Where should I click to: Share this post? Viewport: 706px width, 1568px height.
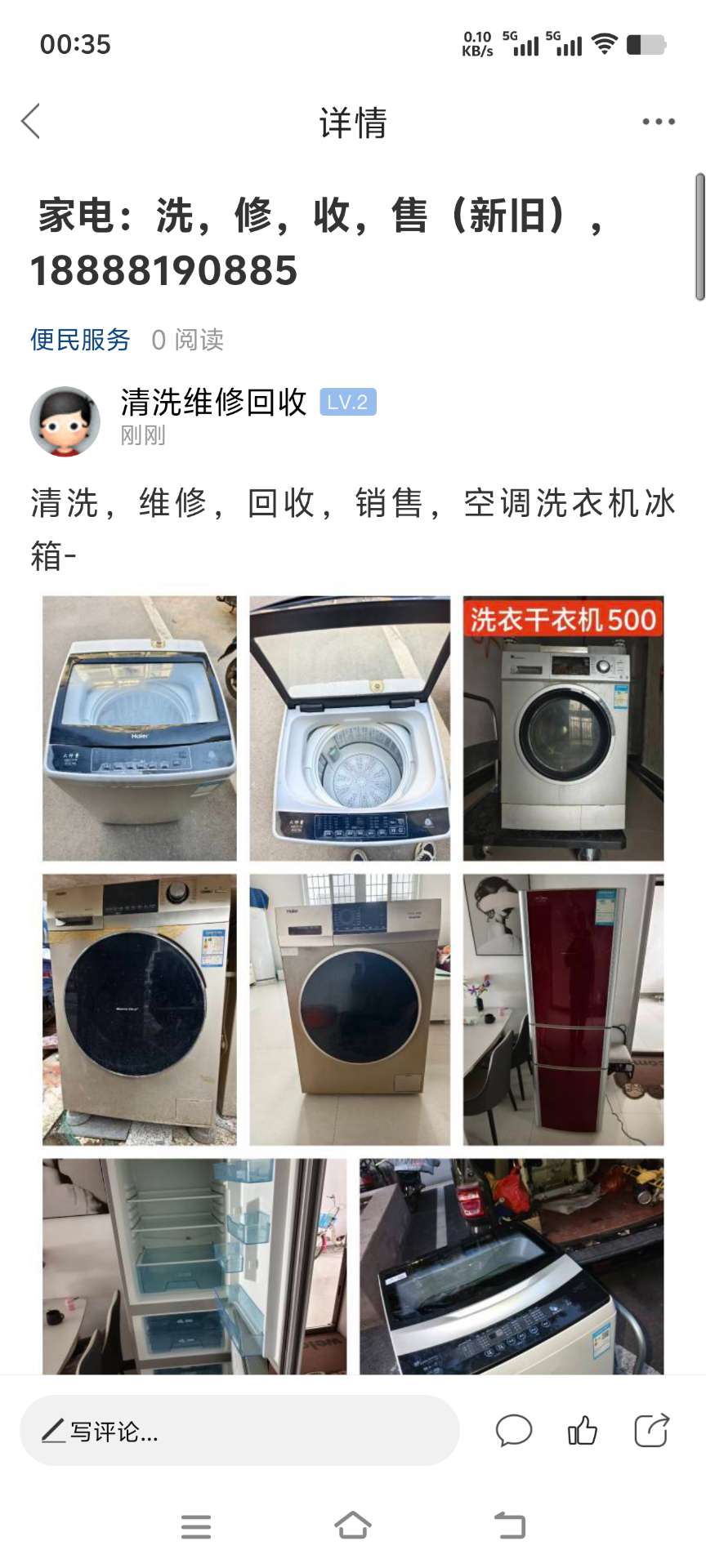(x=651, y=1431)
